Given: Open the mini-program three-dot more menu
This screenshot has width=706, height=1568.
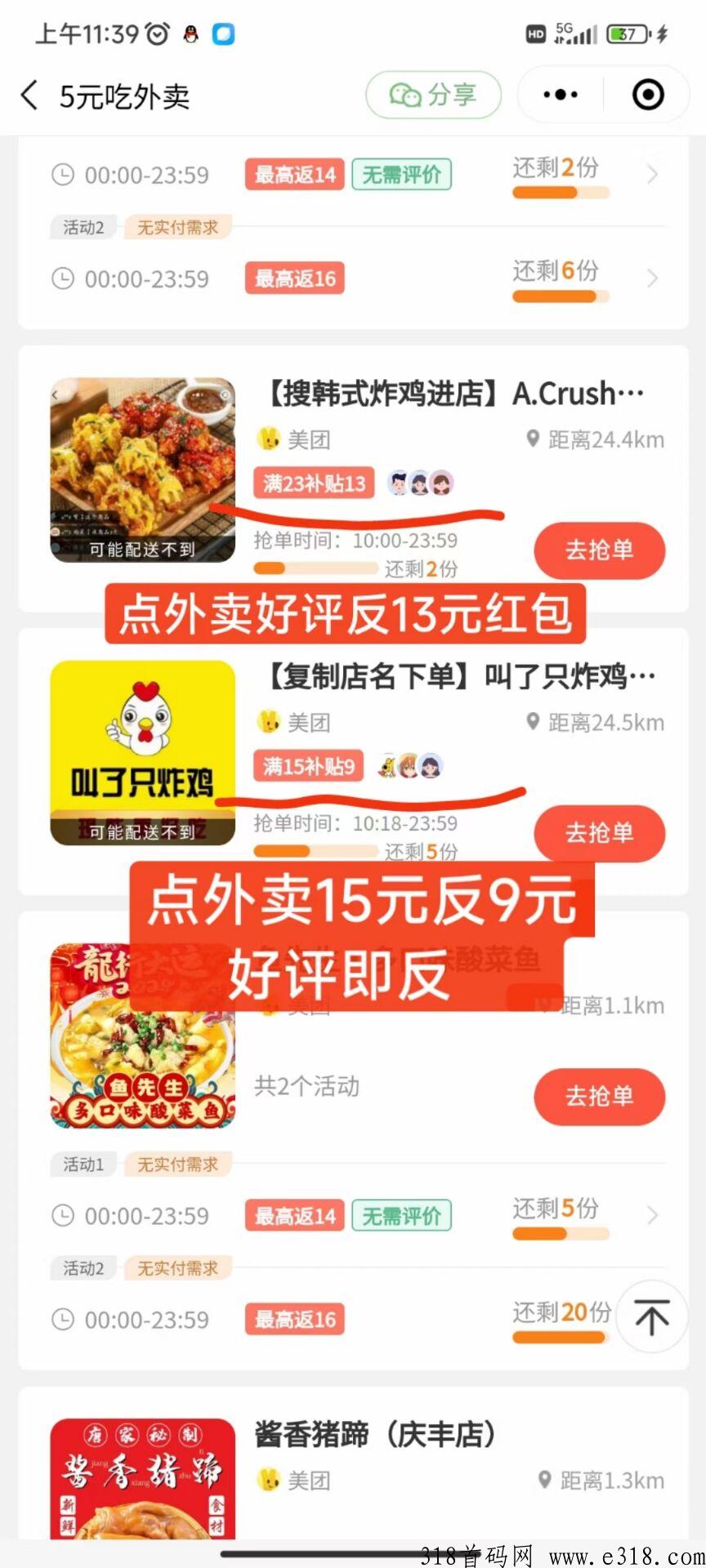Looking at the screenshot, I should click(x=558, y=95).
